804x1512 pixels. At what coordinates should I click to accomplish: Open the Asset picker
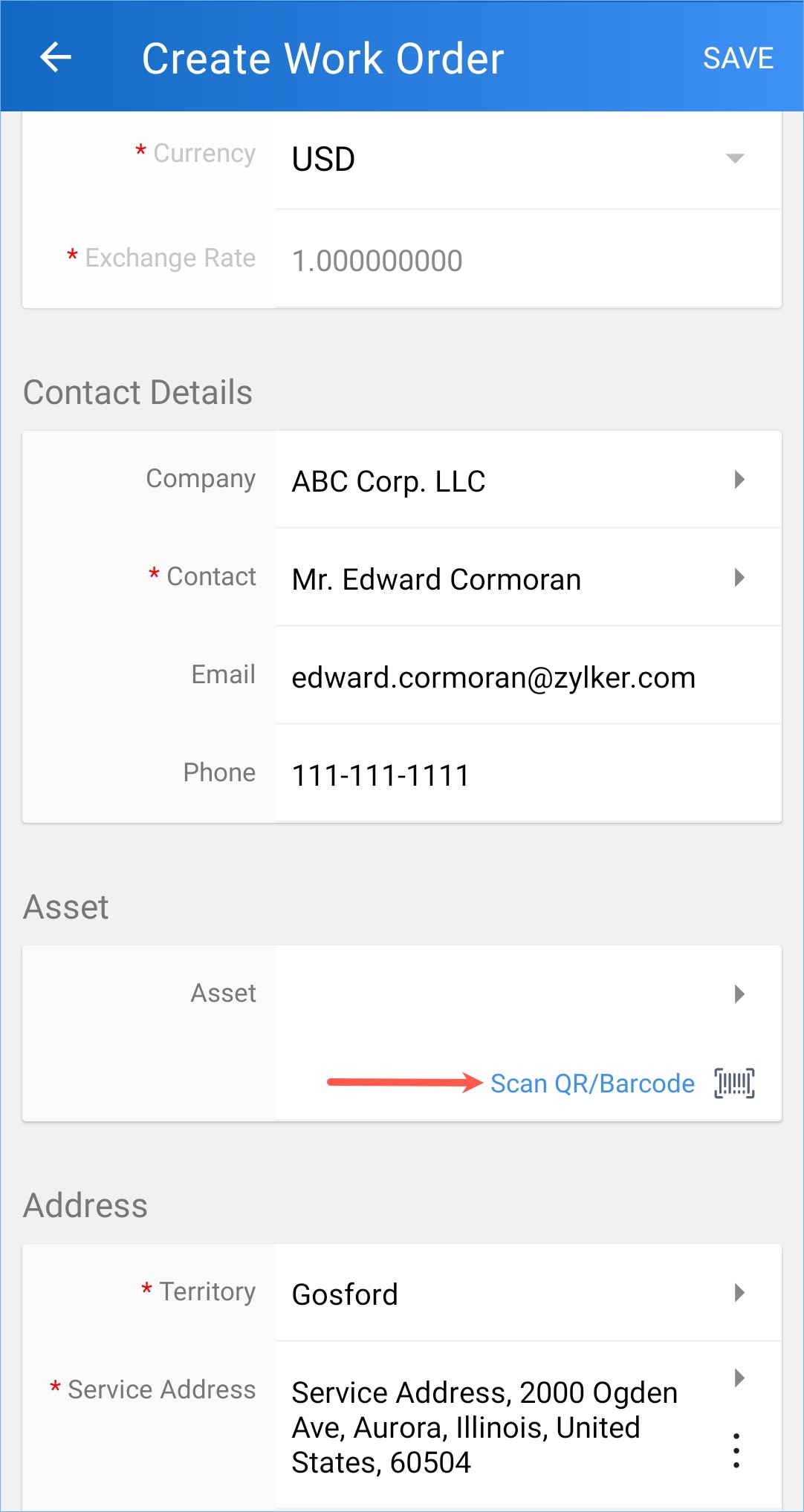[528, 994]
